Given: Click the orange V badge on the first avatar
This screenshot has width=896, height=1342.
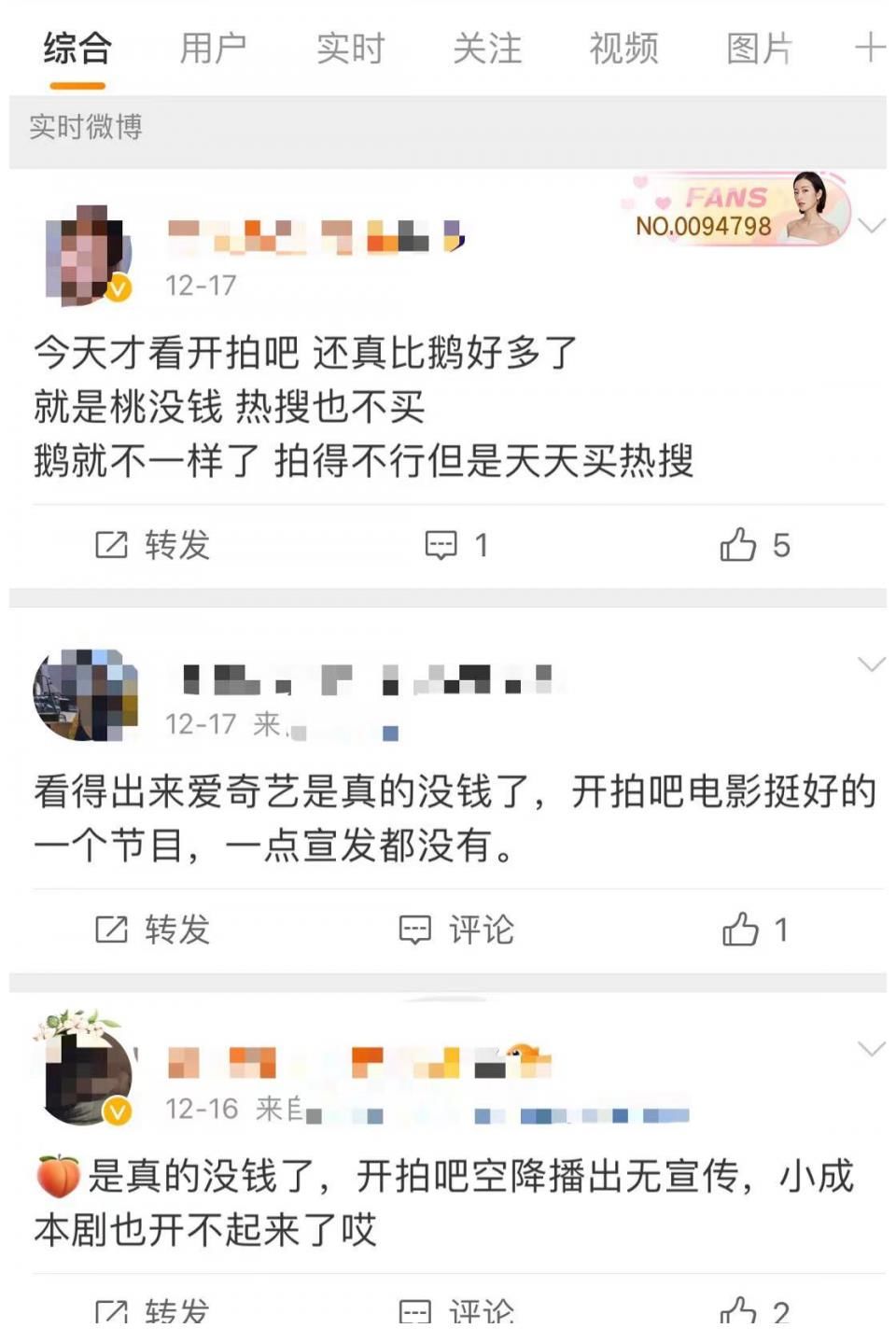Looking at the screenshot, I should point(118,287).
